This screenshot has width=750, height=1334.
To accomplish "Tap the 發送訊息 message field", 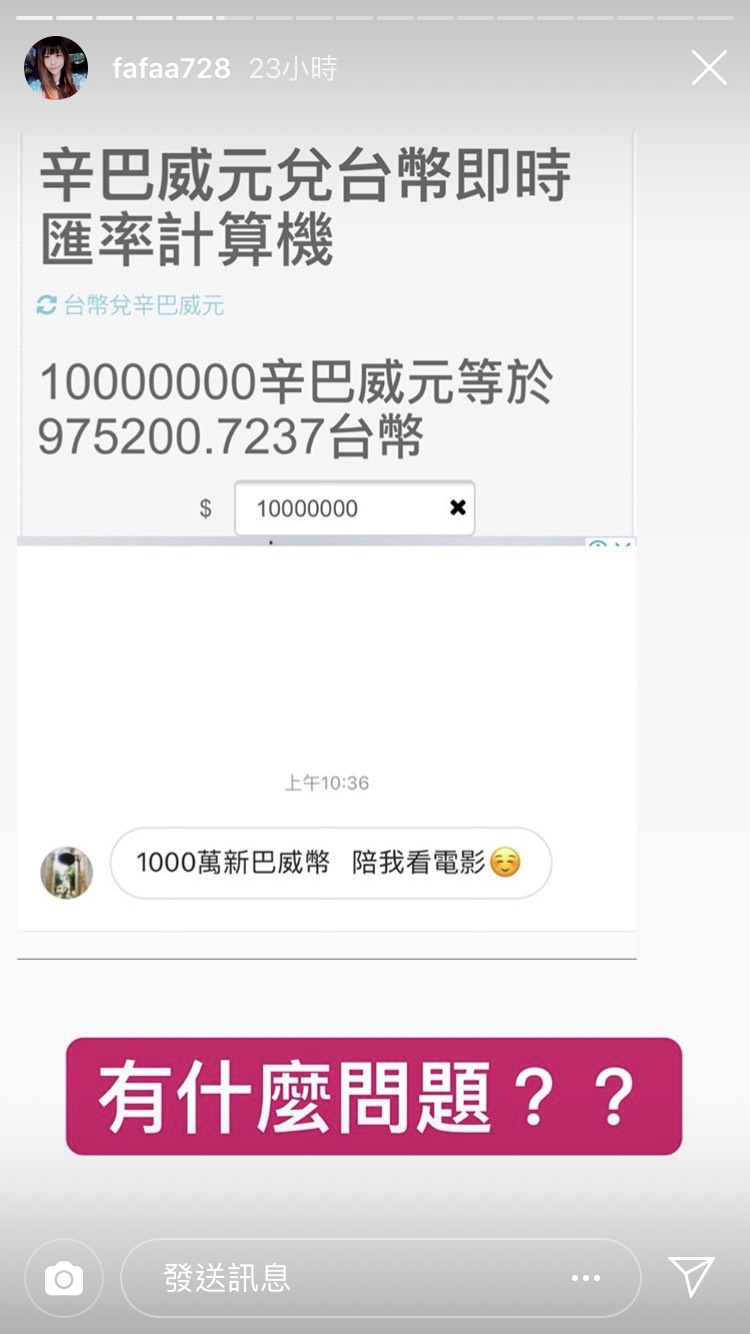I will [340, 1278].
